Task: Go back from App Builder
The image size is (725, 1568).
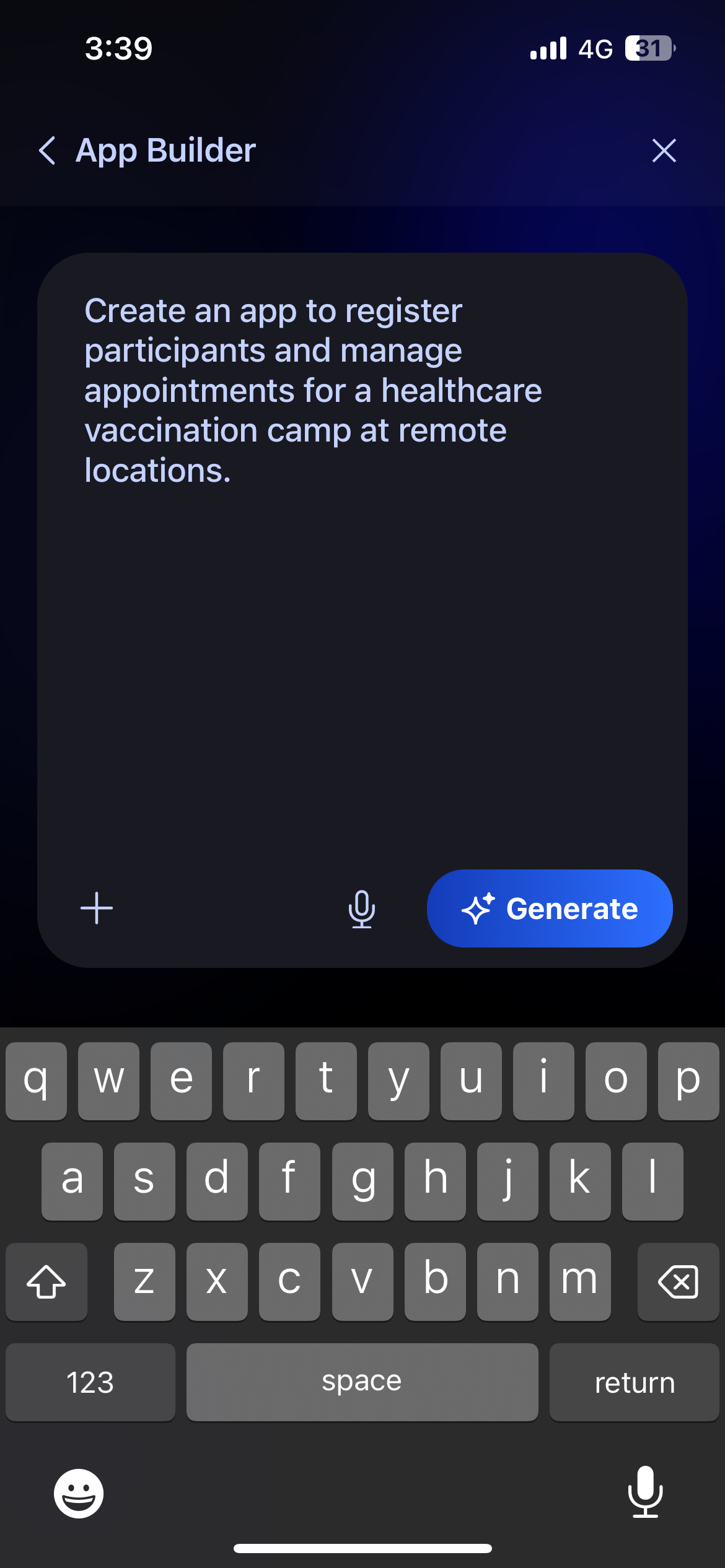Action: (47, 150)
